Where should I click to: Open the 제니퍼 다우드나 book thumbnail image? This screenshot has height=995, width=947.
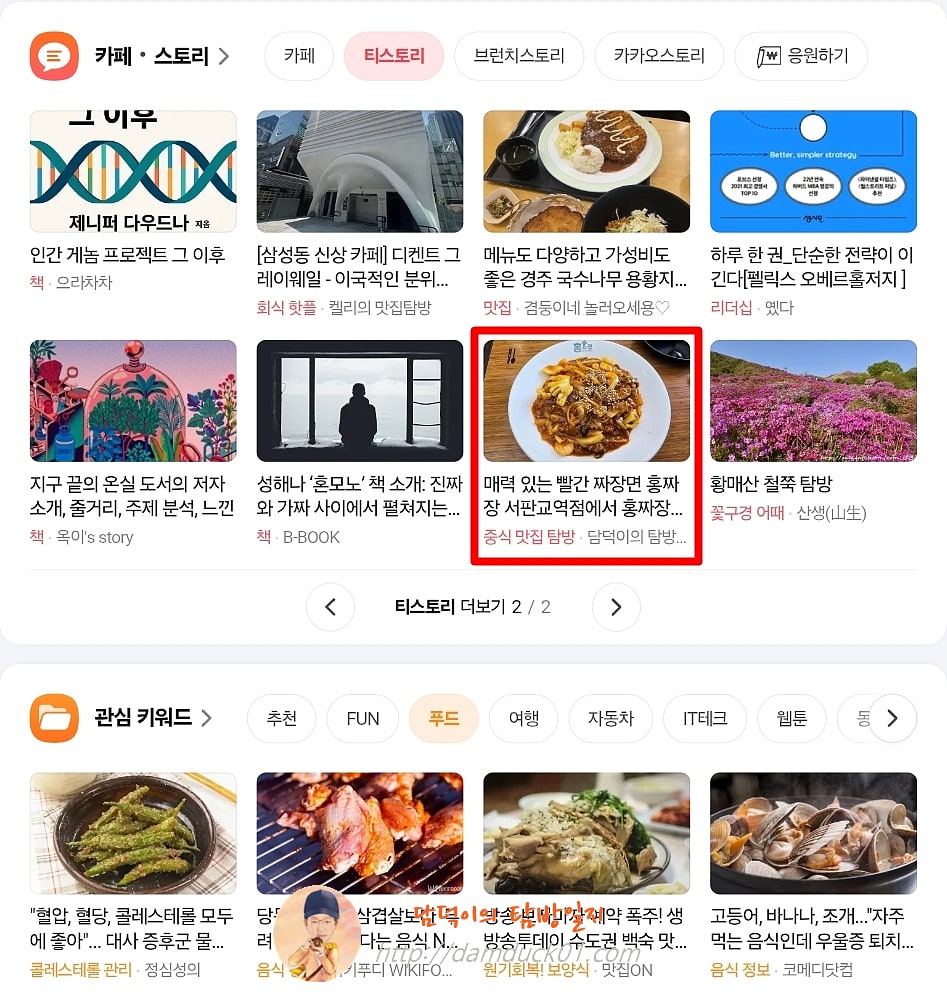pyautogui.click(x=132, y=170)
